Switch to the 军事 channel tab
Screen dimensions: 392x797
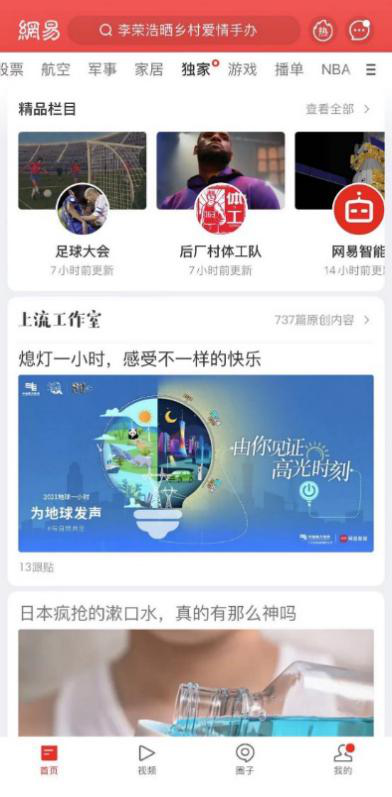click(x=102, y=70)
